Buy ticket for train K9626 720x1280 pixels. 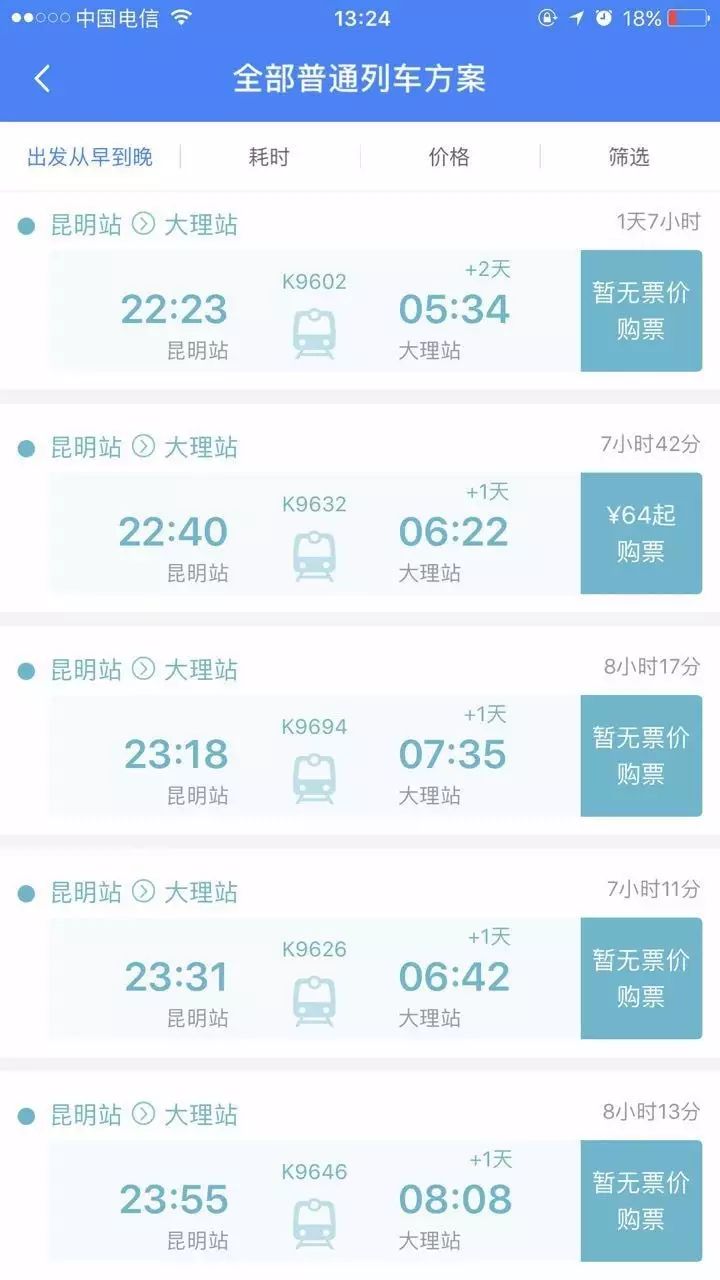(641, 979)
